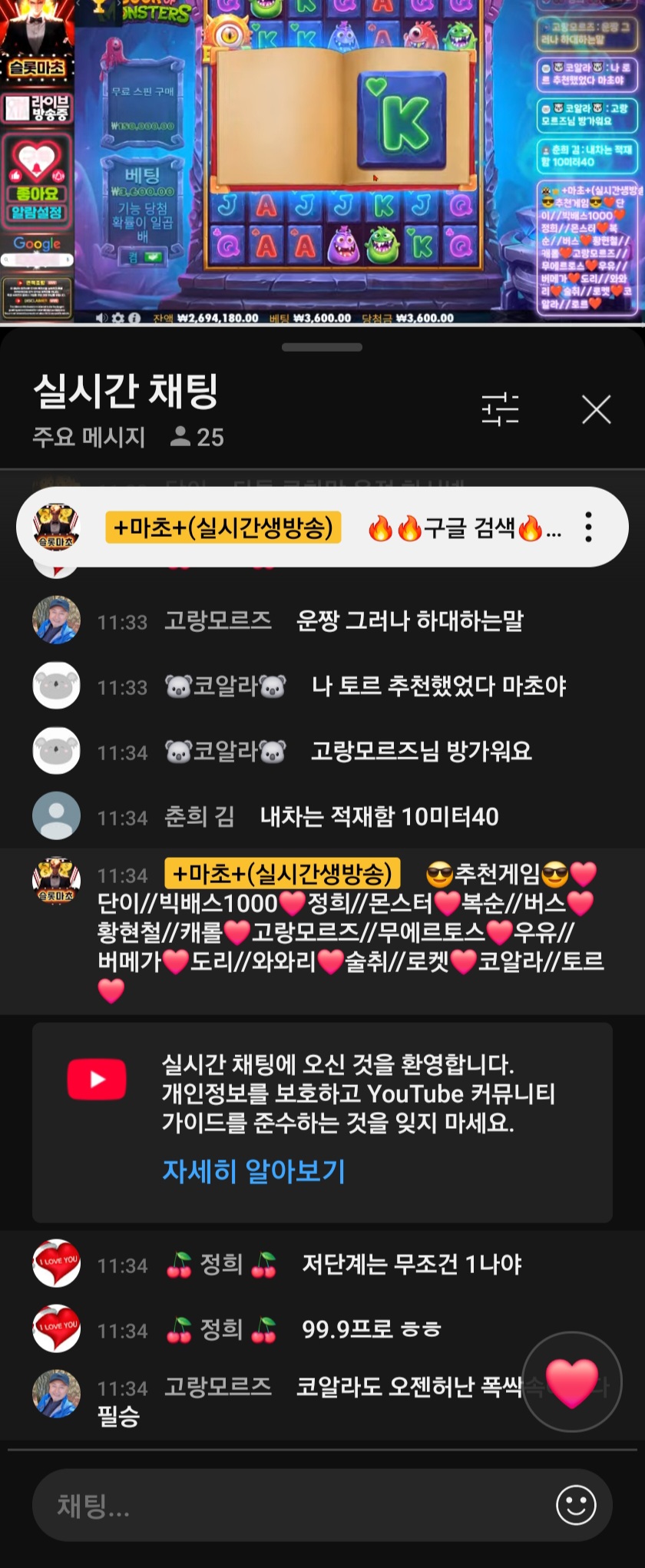
Task: Close the live chat panel
Action: pos(596,409)
